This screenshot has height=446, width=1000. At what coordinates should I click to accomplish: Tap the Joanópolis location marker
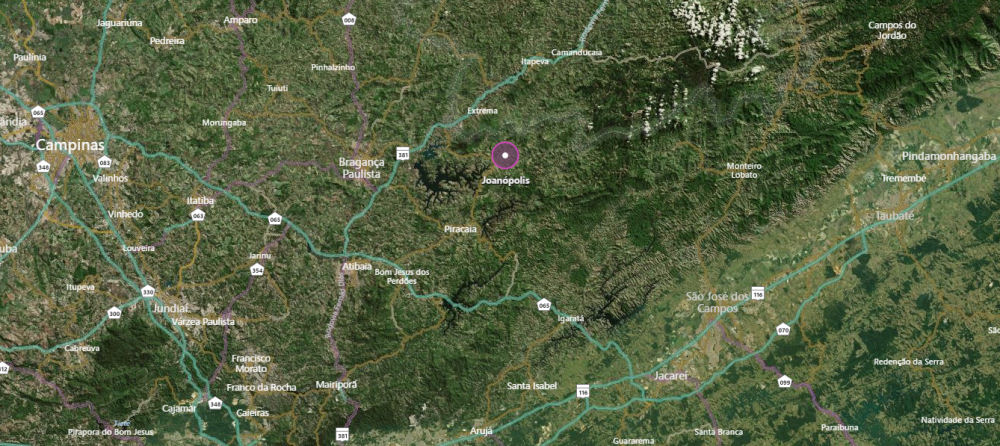pos(506,156)
